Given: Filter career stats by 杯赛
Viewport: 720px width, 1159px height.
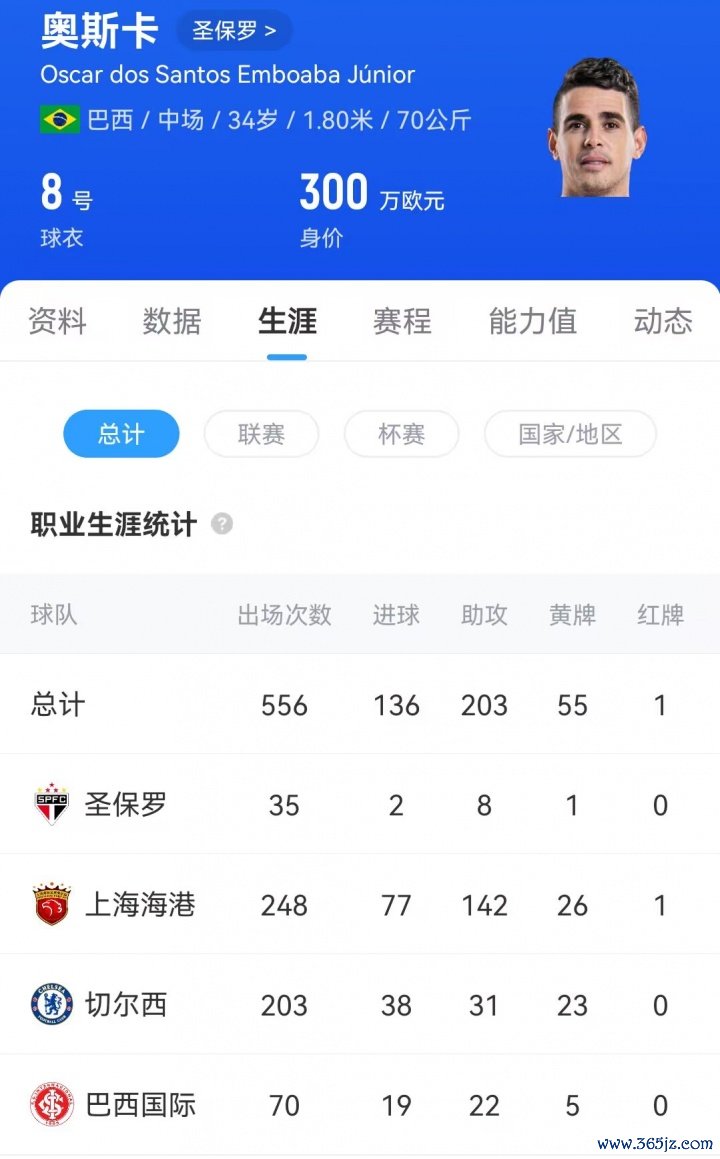Looking at the screenshot, I should click(401, 434).
